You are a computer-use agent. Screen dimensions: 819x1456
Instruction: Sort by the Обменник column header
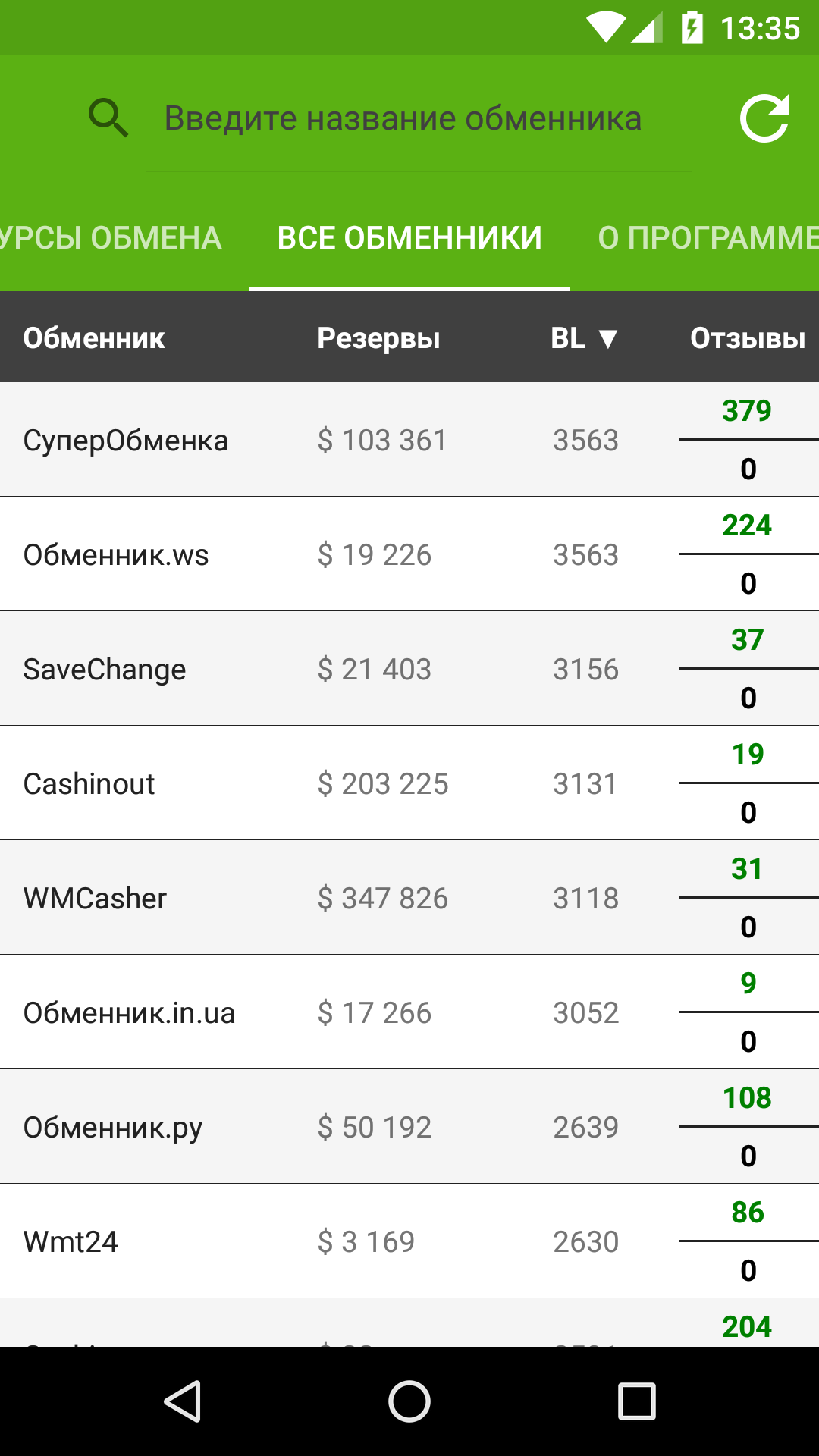[x=94, y=338]
